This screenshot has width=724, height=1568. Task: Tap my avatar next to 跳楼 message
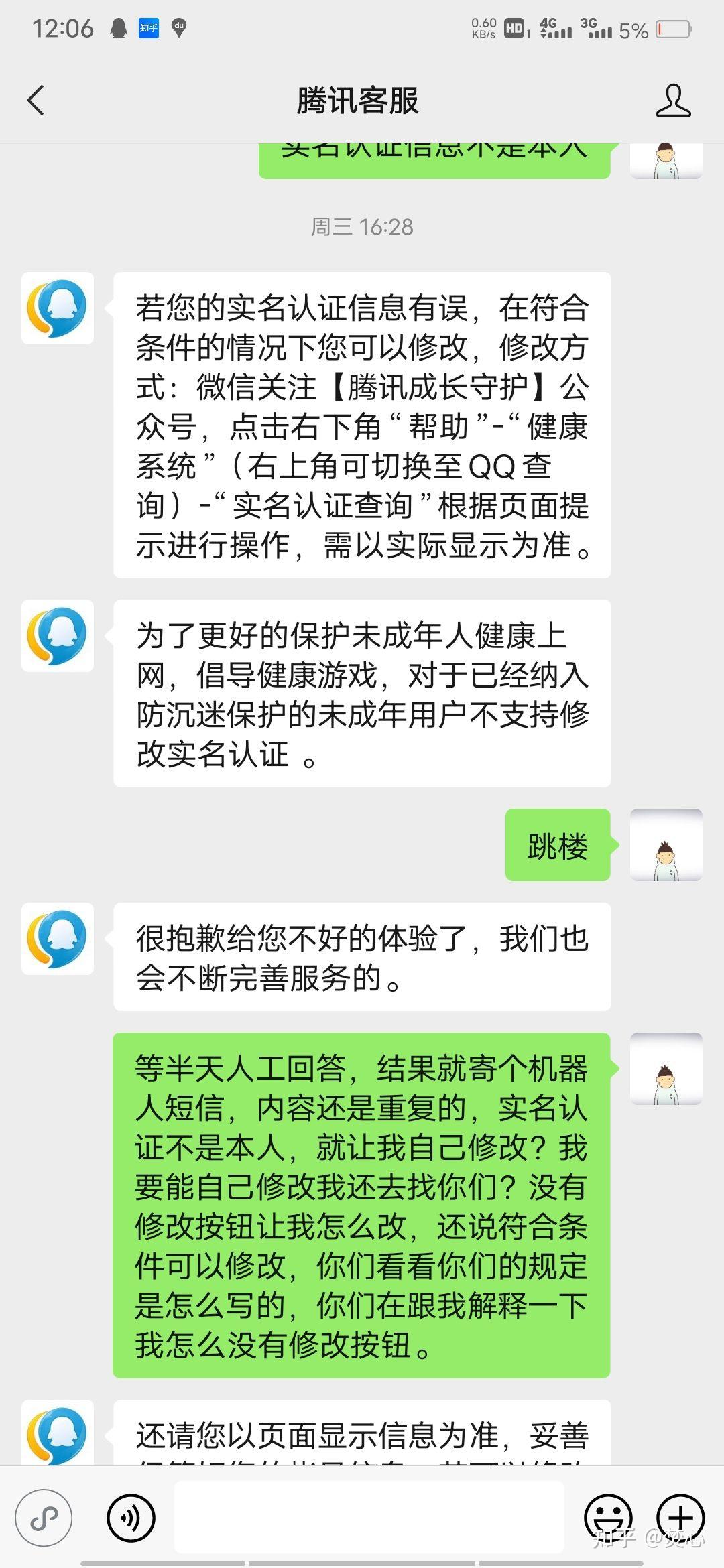click(x=666, y=845)
